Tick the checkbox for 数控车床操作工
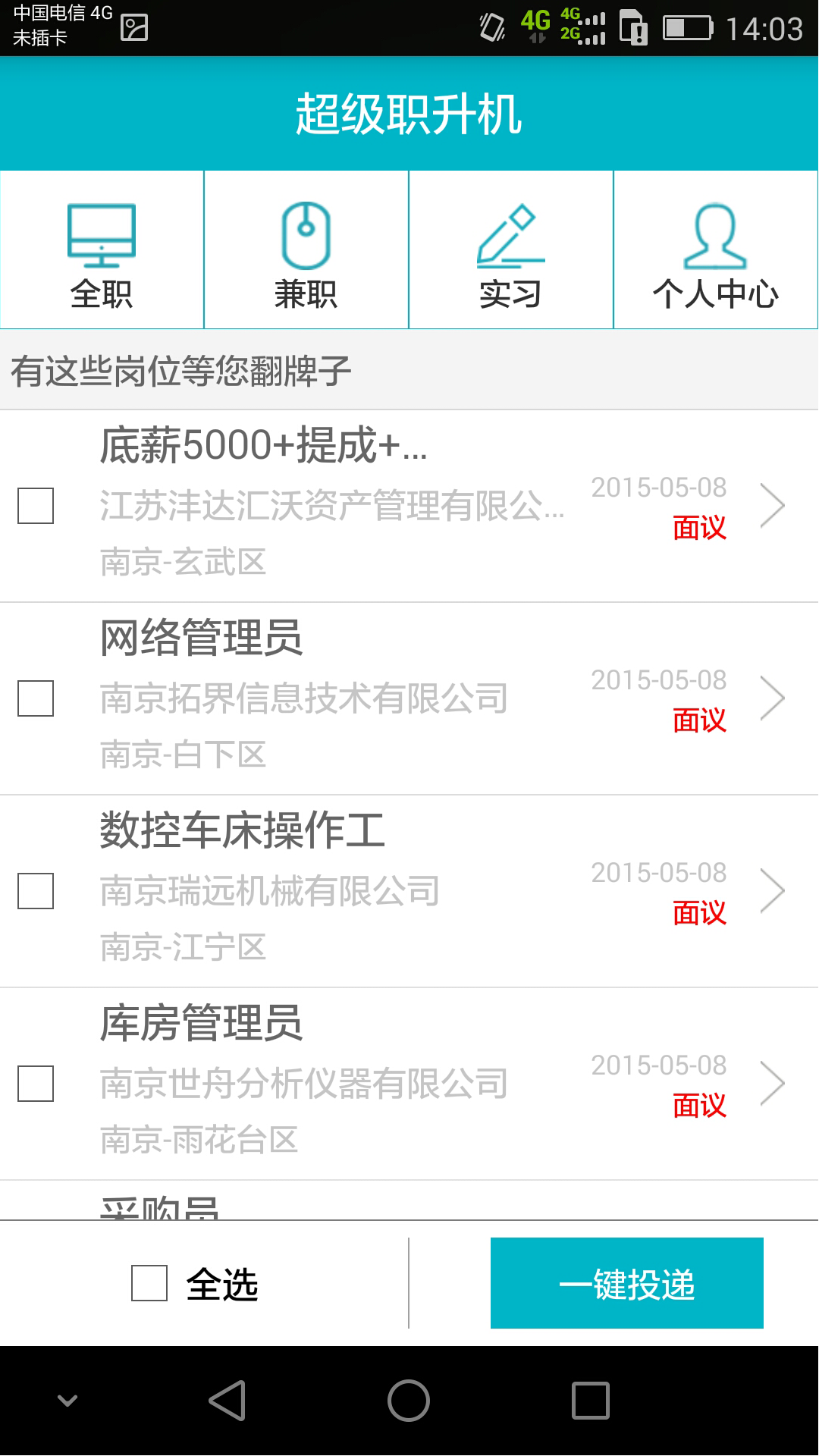Viewport: 819px width, 1456px height. point(36,891)
